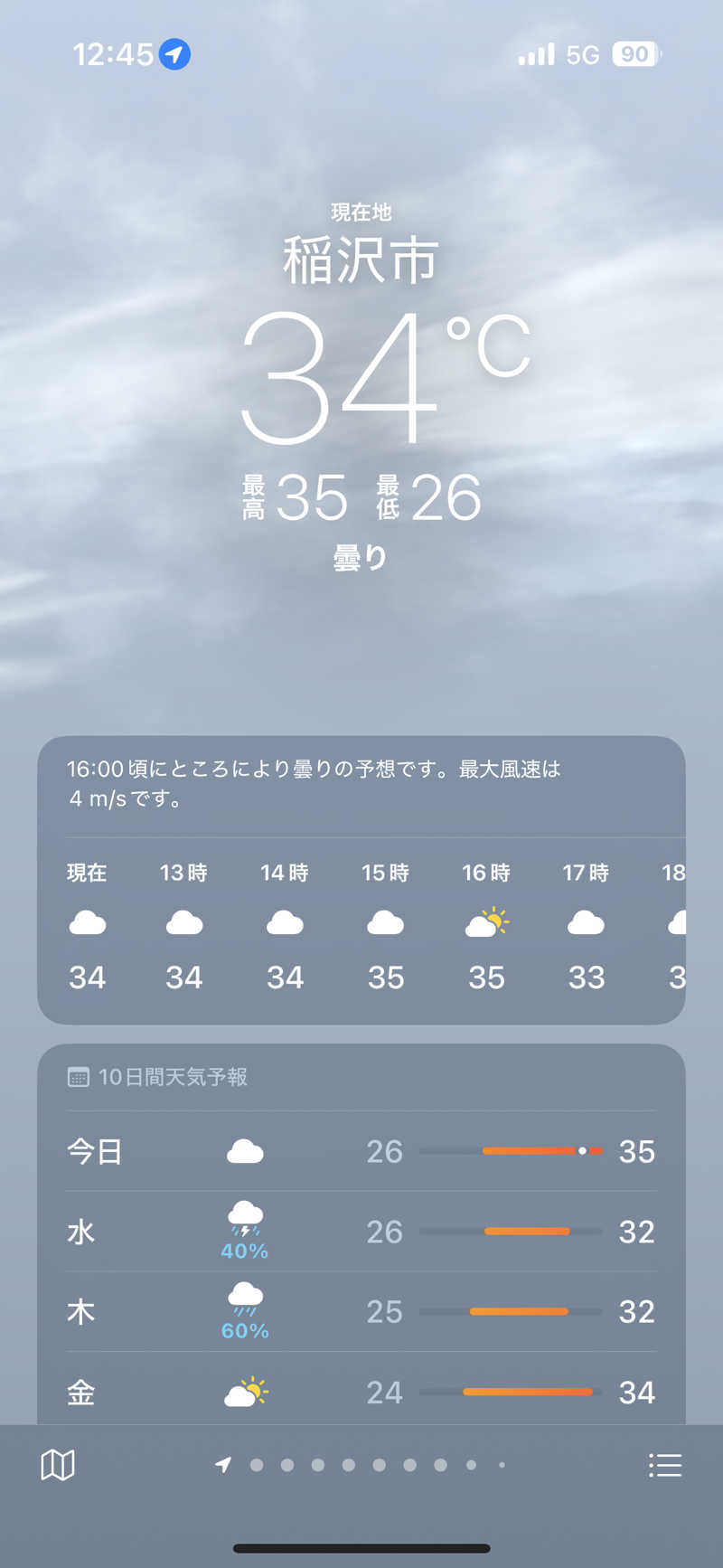Open the saved locations list
This screenshot has height=1568, width=723.
(665, 1465)
